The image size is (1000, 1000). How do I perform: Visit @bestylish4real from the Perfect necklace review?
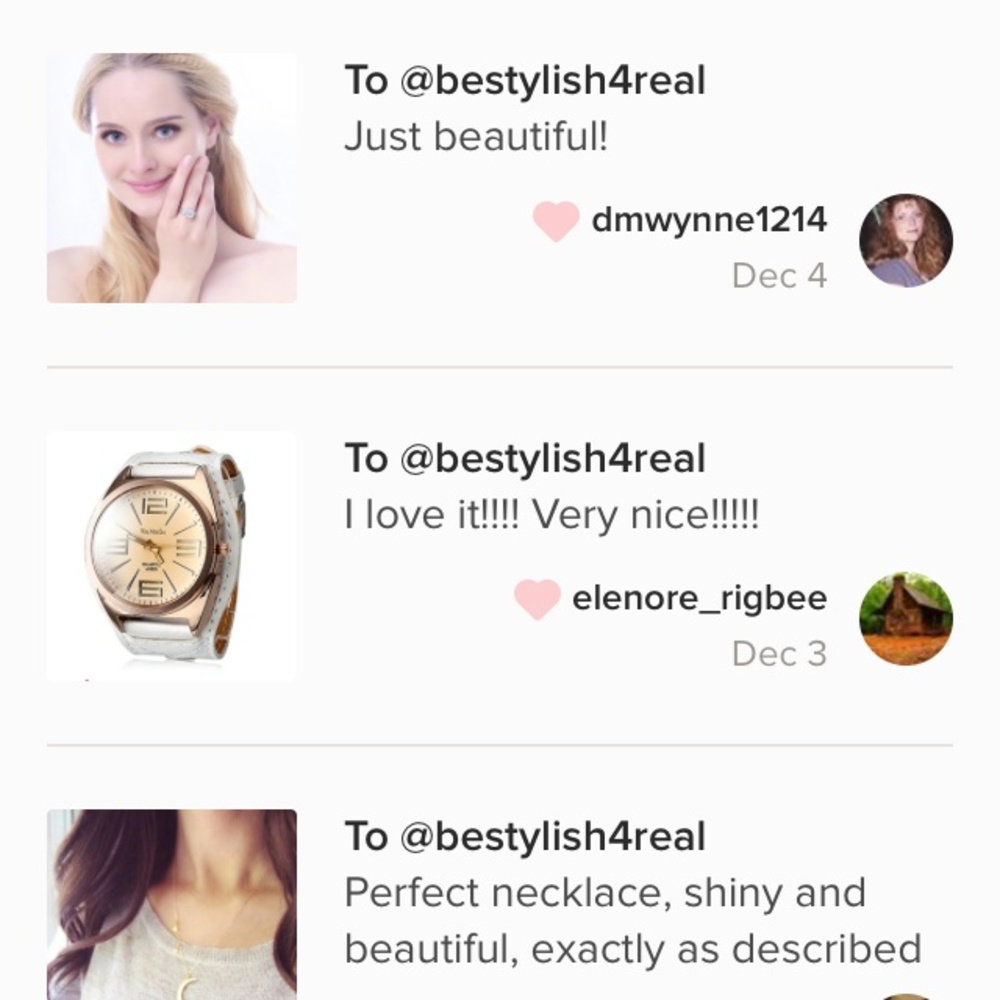(553, 837)
